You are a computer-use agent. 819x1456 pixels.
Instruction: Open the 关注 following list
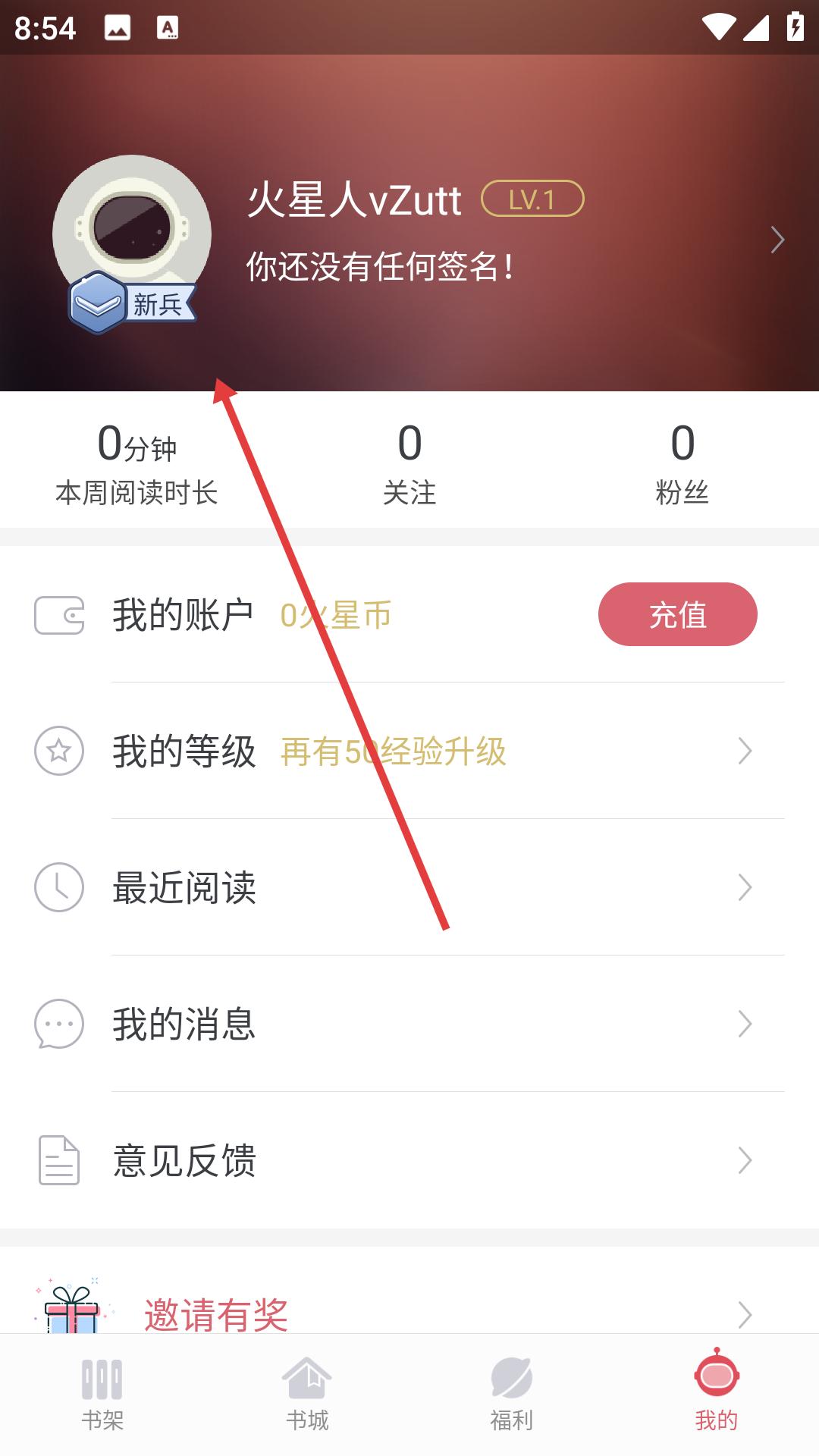point(409,463)
